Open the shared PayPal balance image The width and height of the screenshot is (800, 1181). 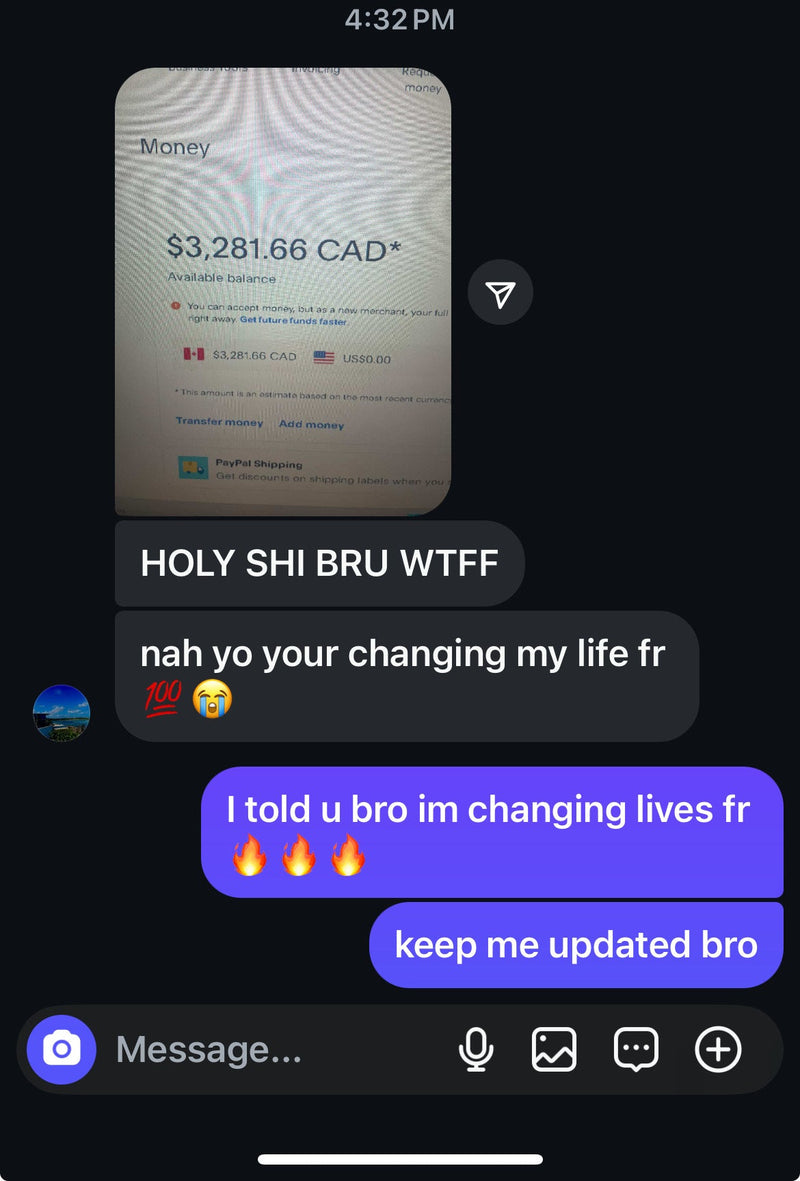pos(283,292)
